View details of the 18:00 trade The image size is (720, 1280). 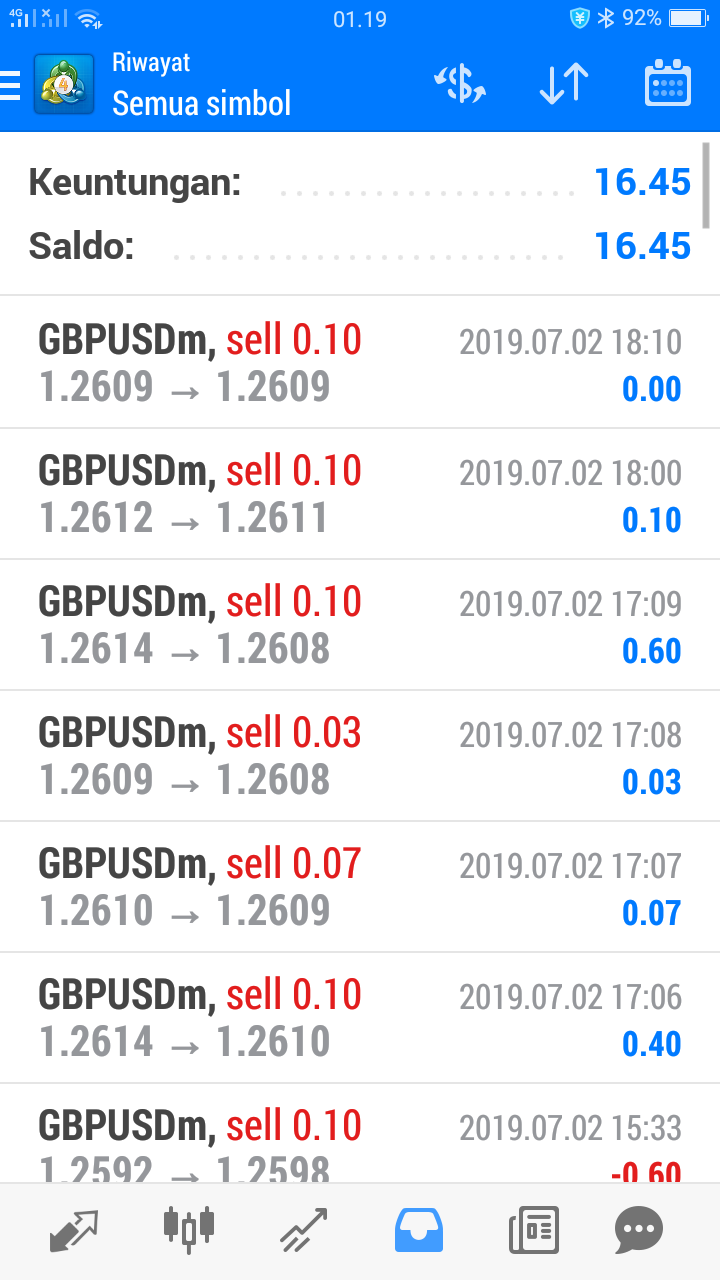360,494
